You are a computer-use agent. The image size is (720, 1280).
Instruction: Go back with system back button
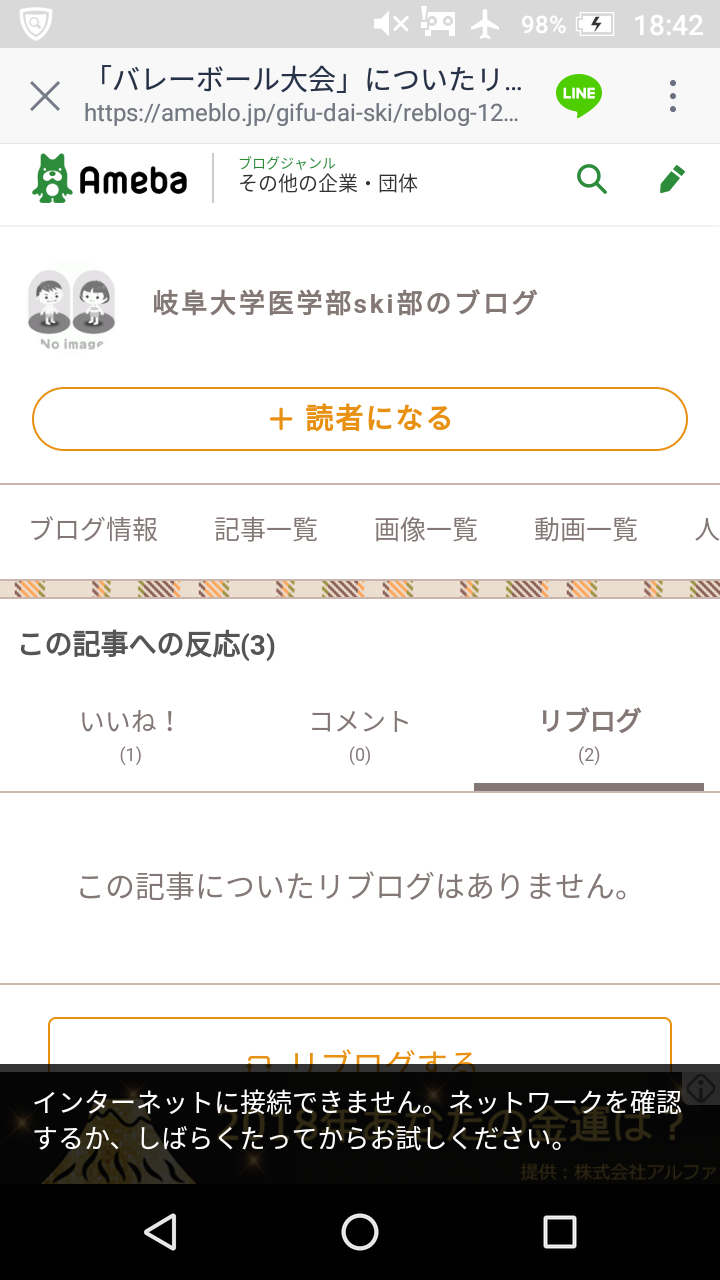pyautogui.click(x=160, y=1232)
